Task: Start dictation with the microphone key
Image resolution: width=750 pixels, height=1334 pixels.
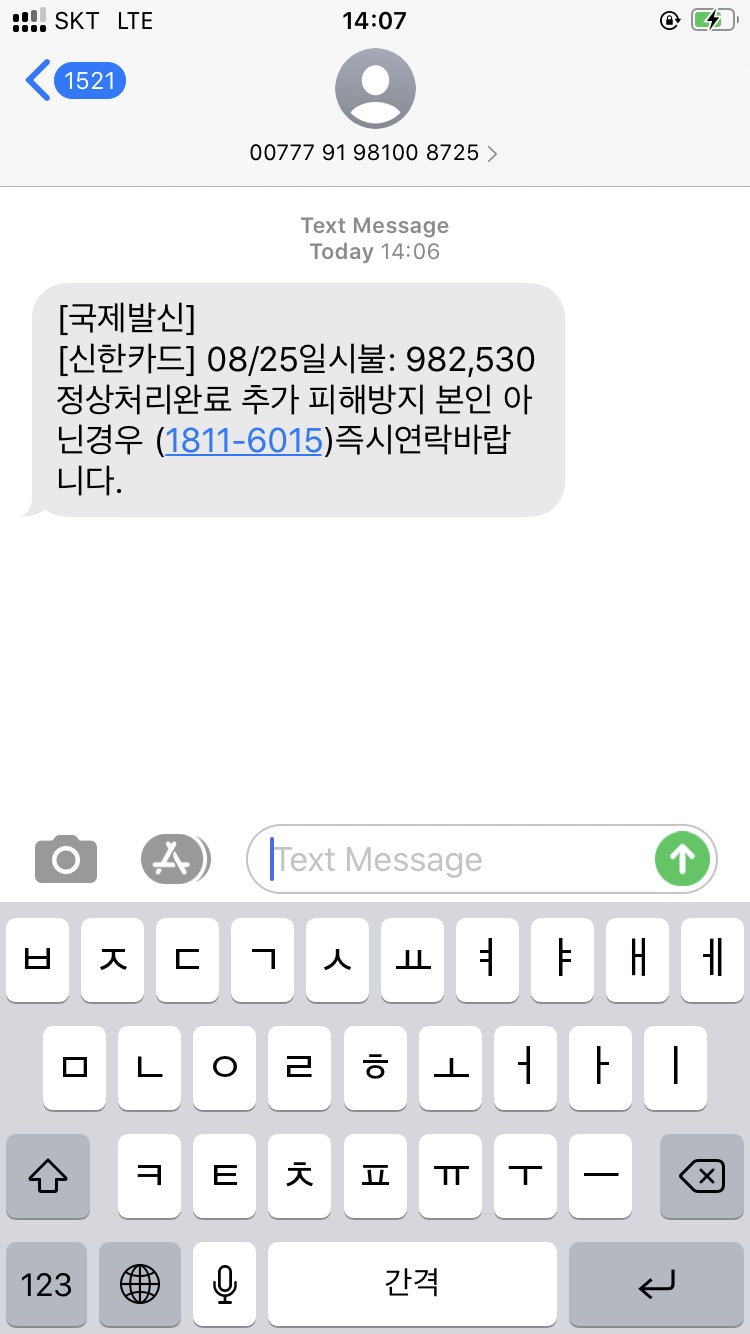Action: point(224,1284)
